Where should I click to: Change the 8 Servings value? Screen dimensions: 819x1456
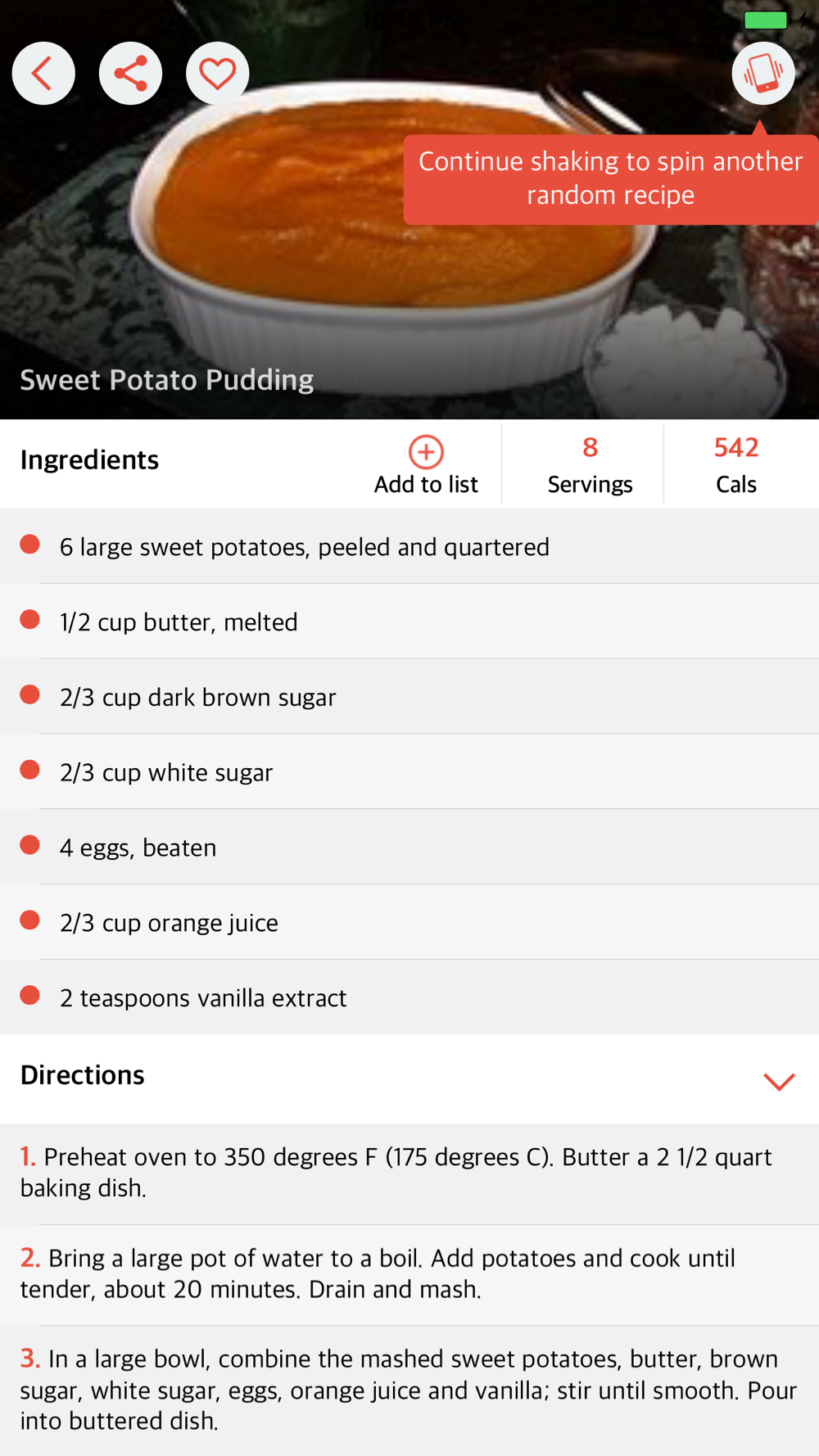click(x=590, y=465)
